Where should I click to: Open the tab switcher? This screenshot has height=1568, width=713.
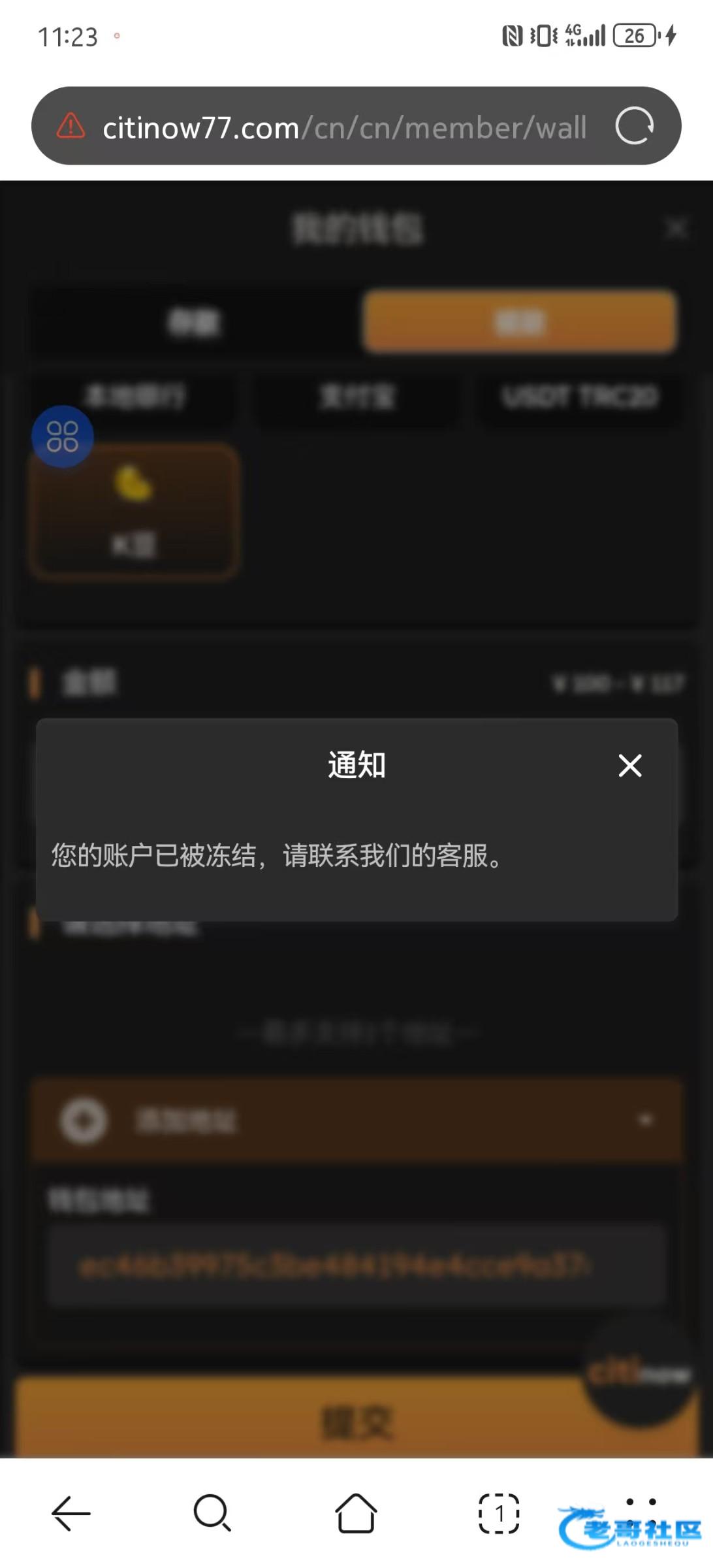point(499,1513)
